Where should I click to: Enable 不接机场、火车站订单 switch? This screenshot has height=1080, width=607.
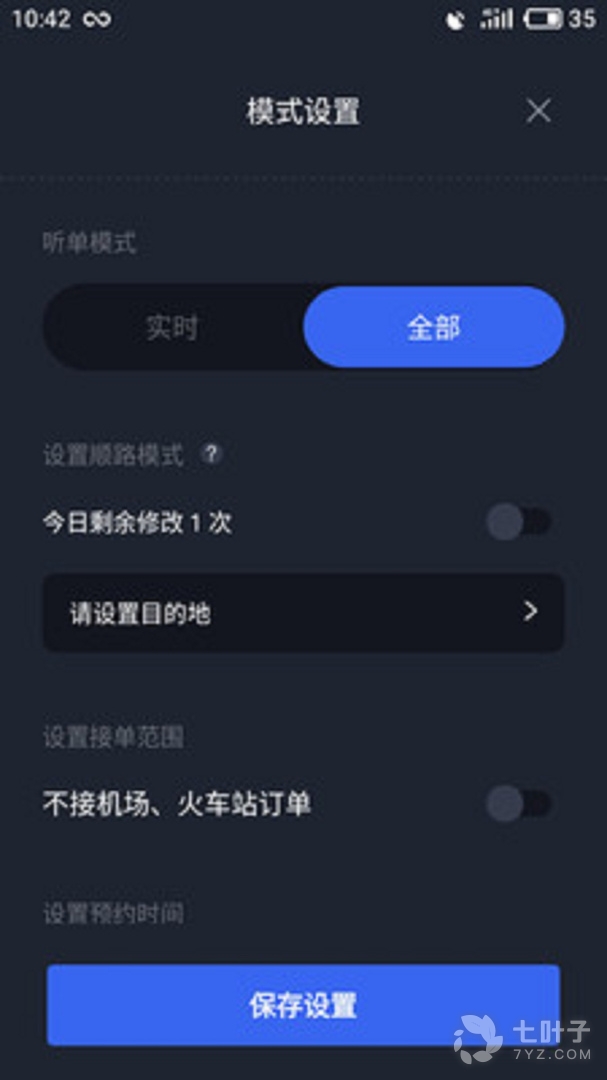coord(519,803)
